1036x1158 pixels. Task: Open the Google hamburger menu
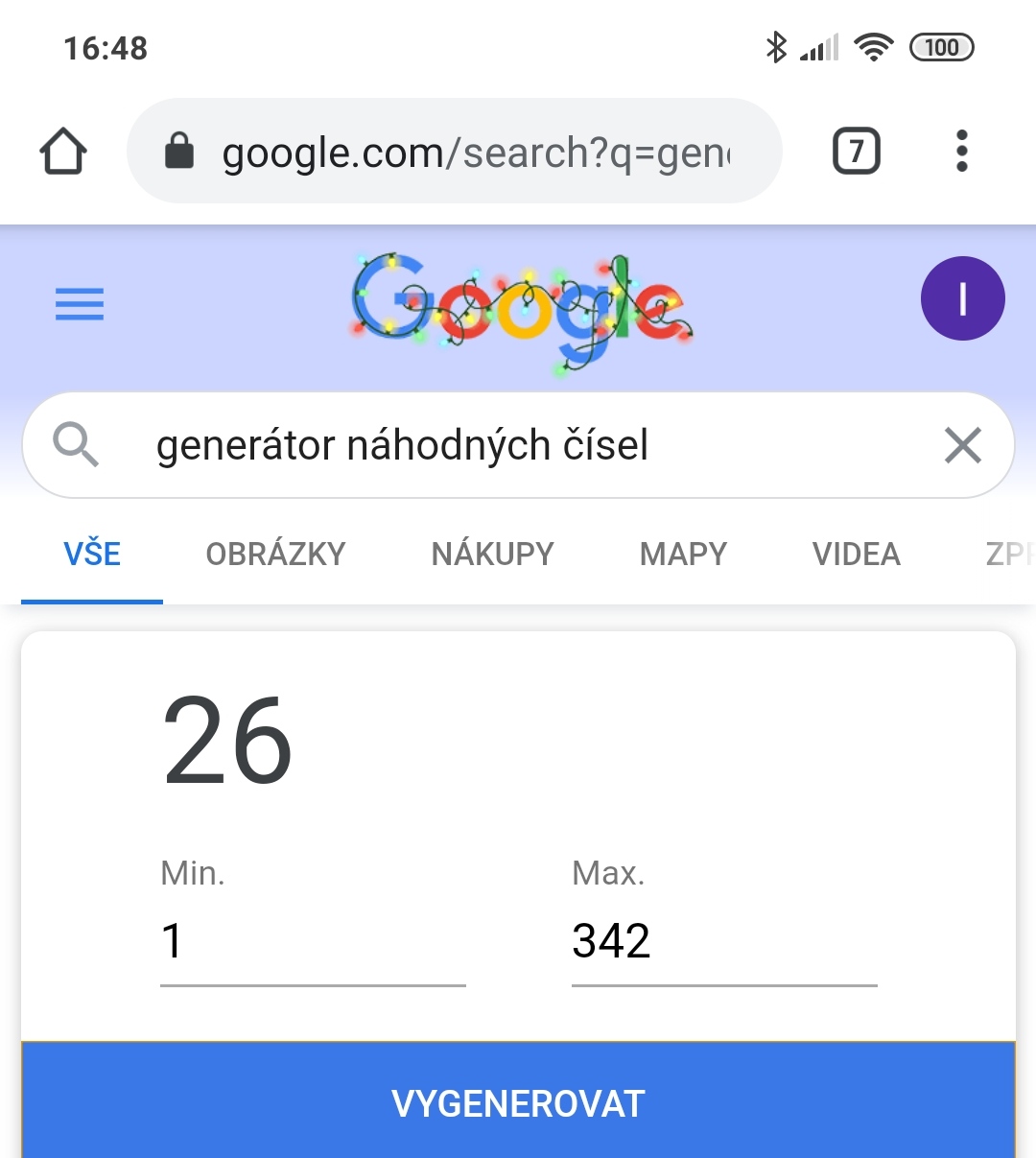[80, 305]
